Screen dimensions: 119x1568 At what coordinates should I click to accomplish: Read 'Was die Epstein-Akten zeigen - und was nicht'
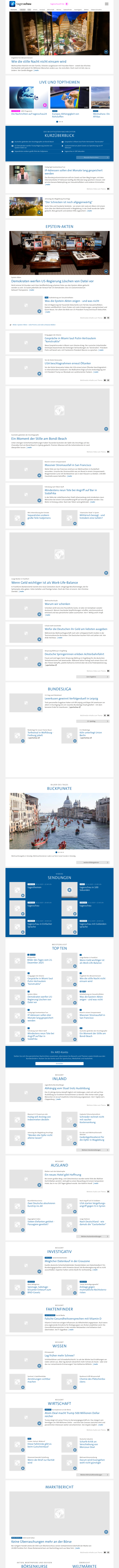[72, 301]
